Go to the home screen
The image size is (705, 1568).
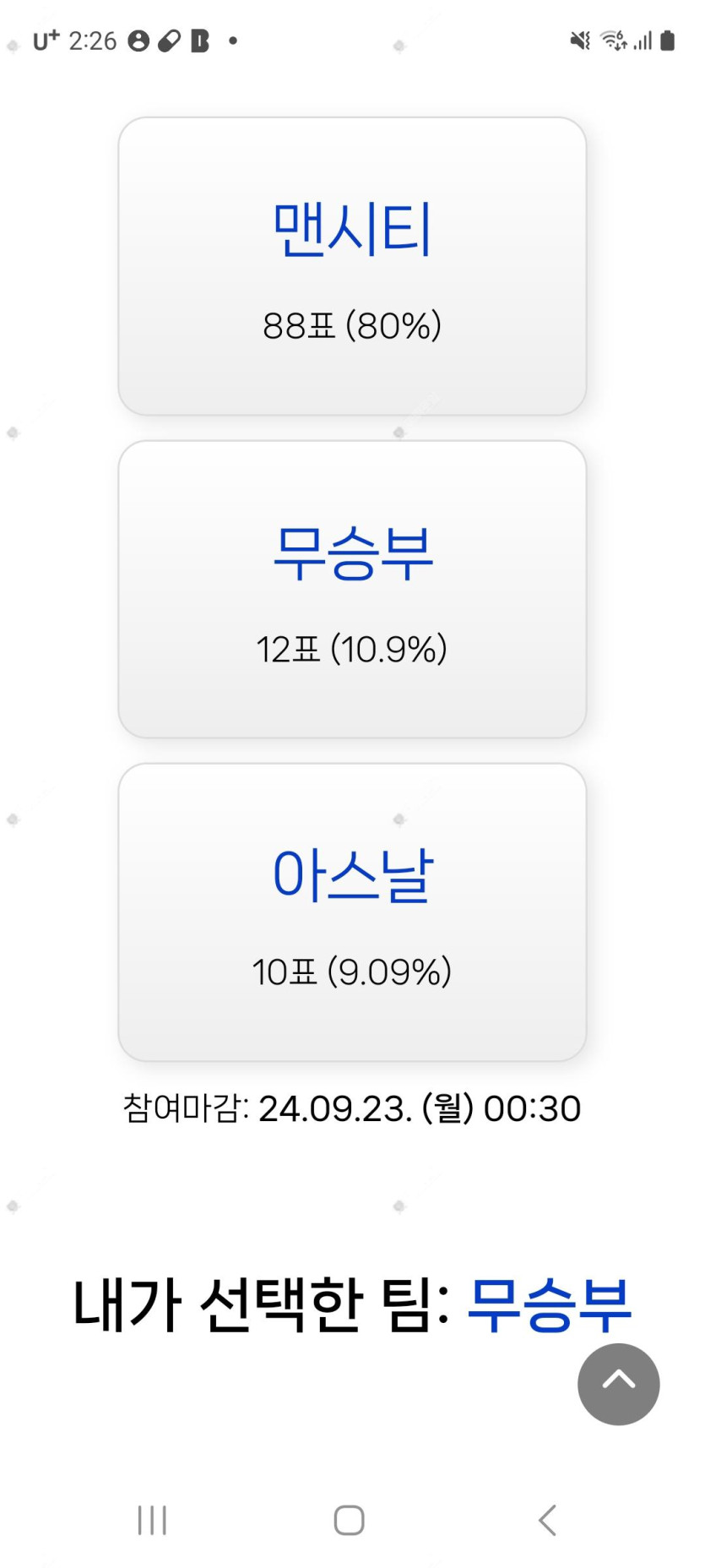349,1520
